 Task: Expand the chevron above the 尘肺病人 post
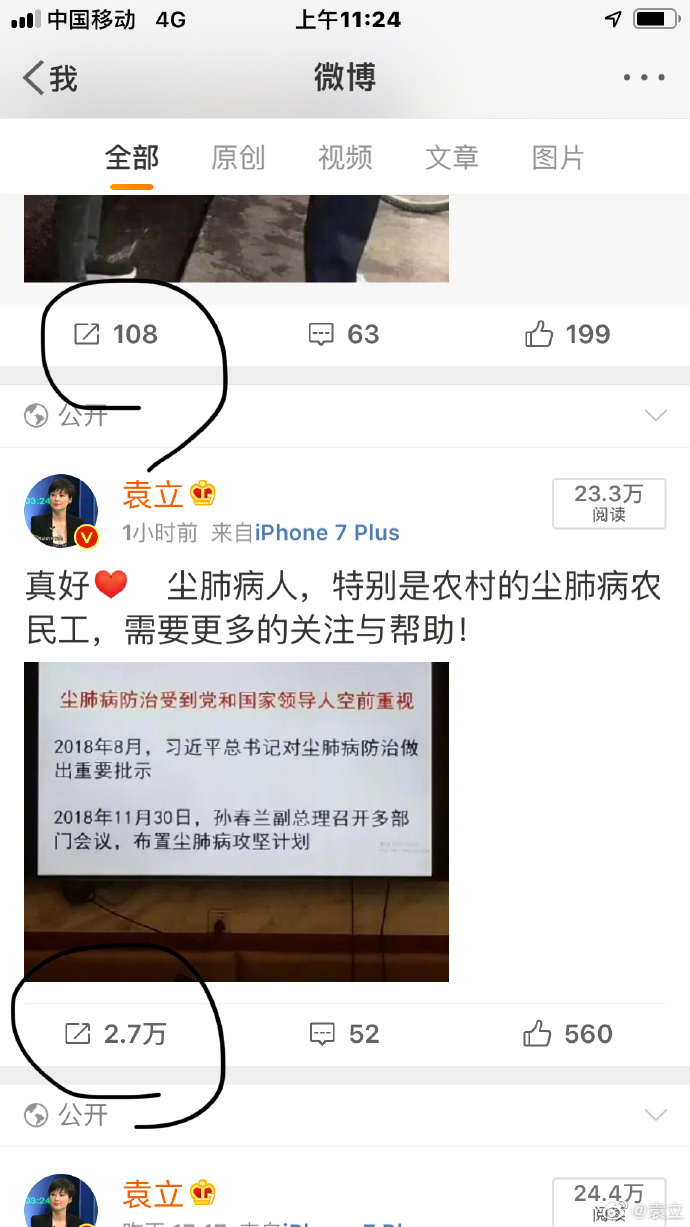point(656,415)
